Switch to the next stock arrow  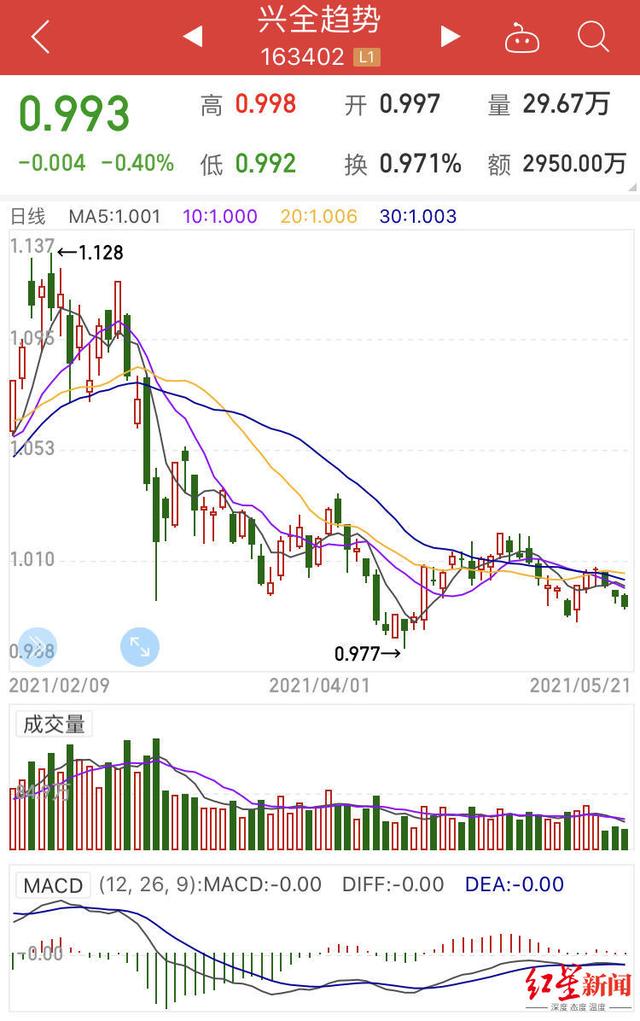tap(451, 38)
